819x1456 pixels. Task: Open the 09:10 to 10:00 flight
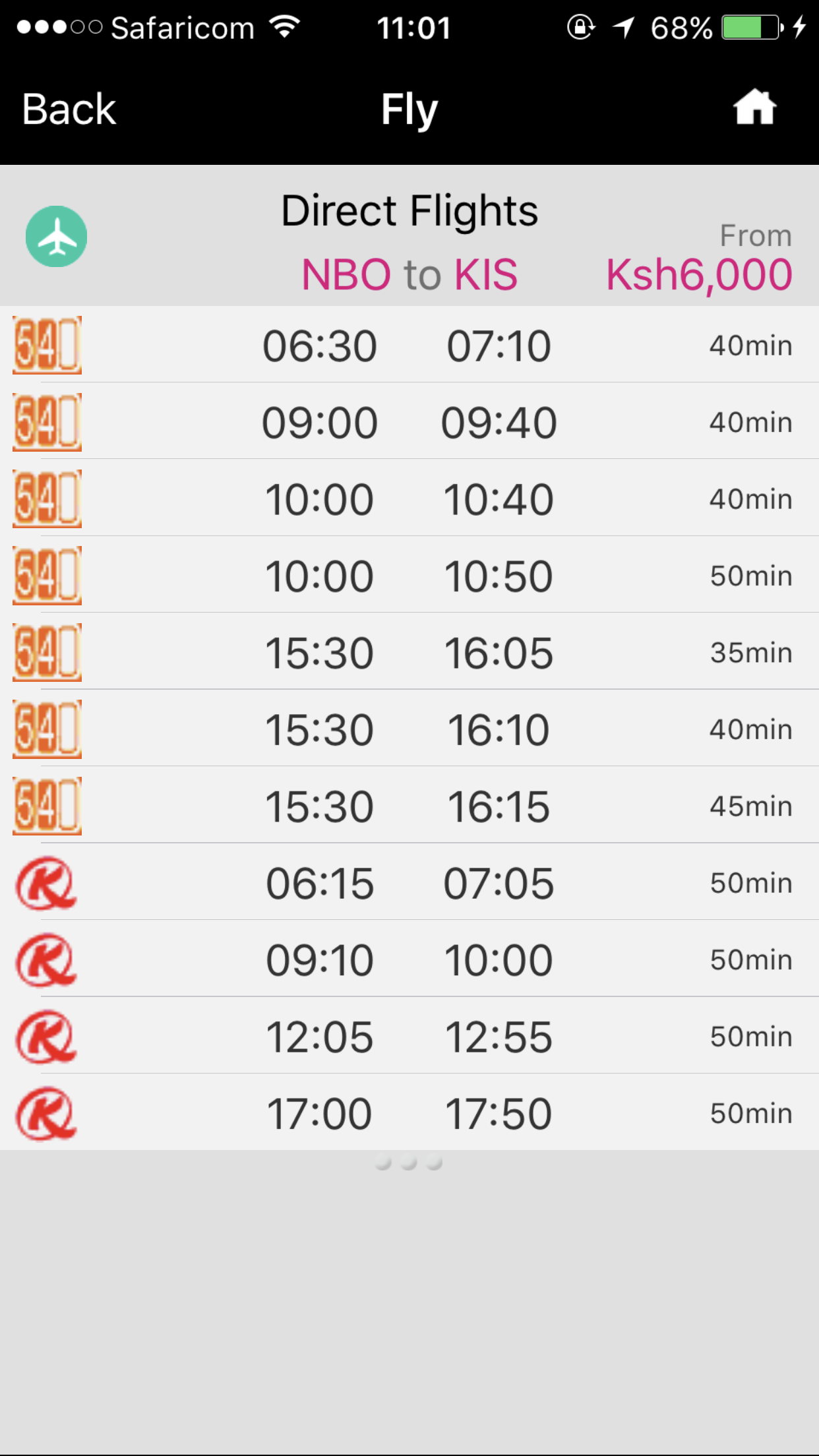pyautogui.click(x=409, y=959)
